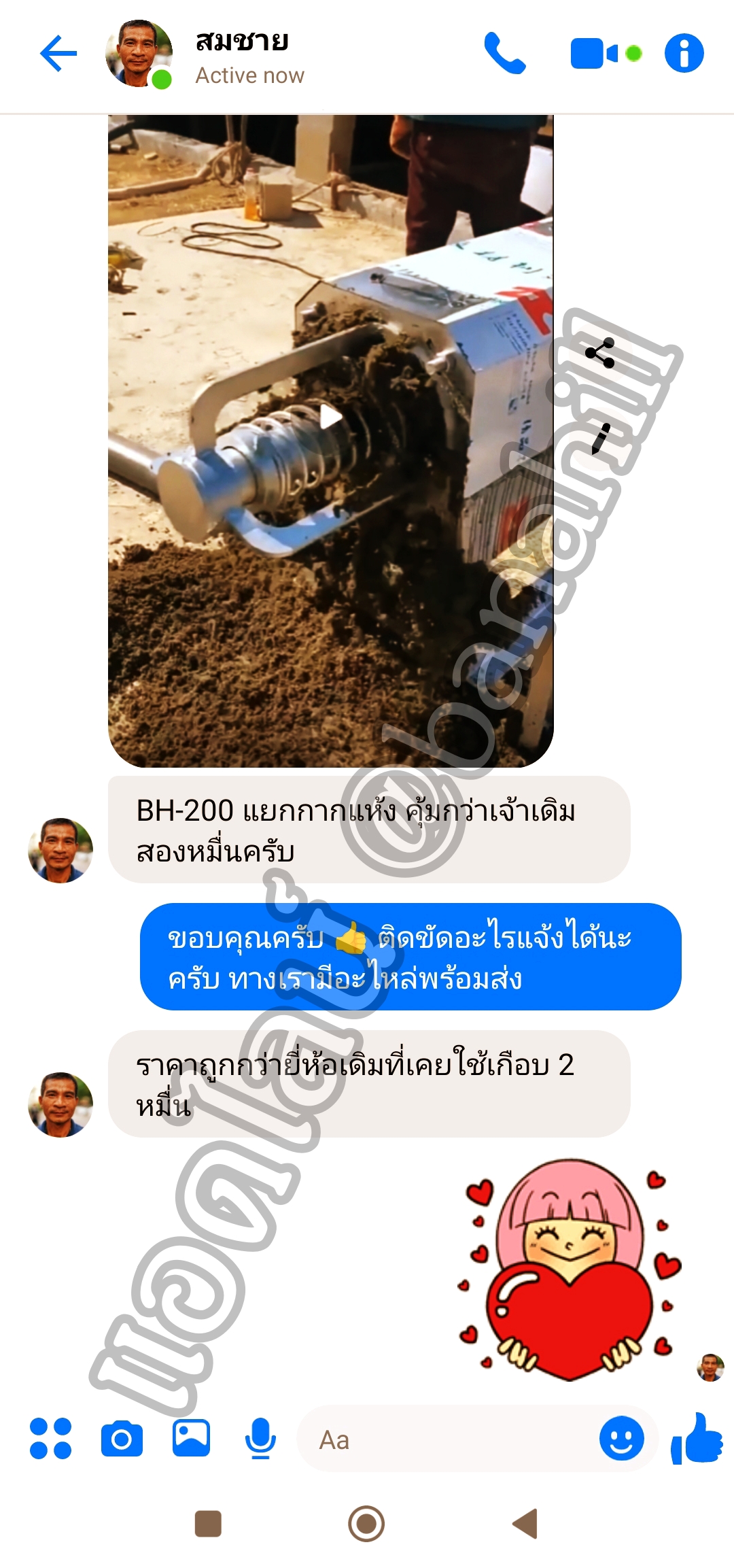Focus the Aa message input field
The image size is (734, 1568).
(449, 1439)
